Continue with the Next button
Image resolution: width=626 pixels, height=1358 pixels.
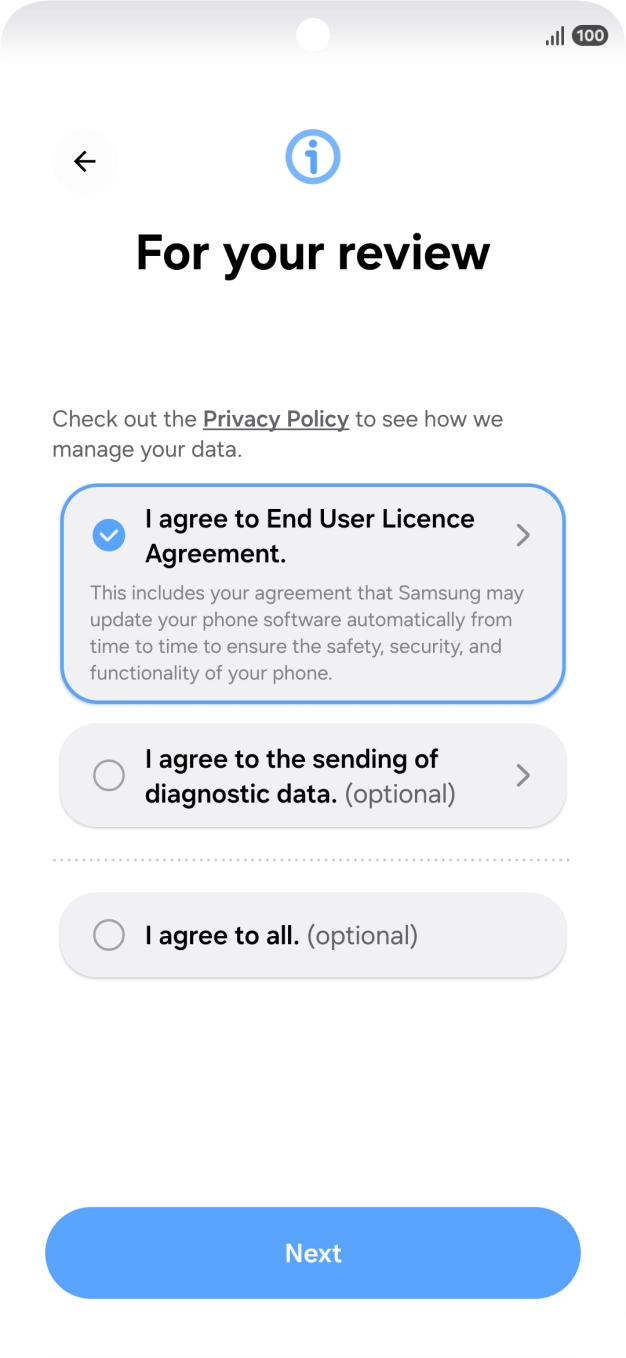313,1253
